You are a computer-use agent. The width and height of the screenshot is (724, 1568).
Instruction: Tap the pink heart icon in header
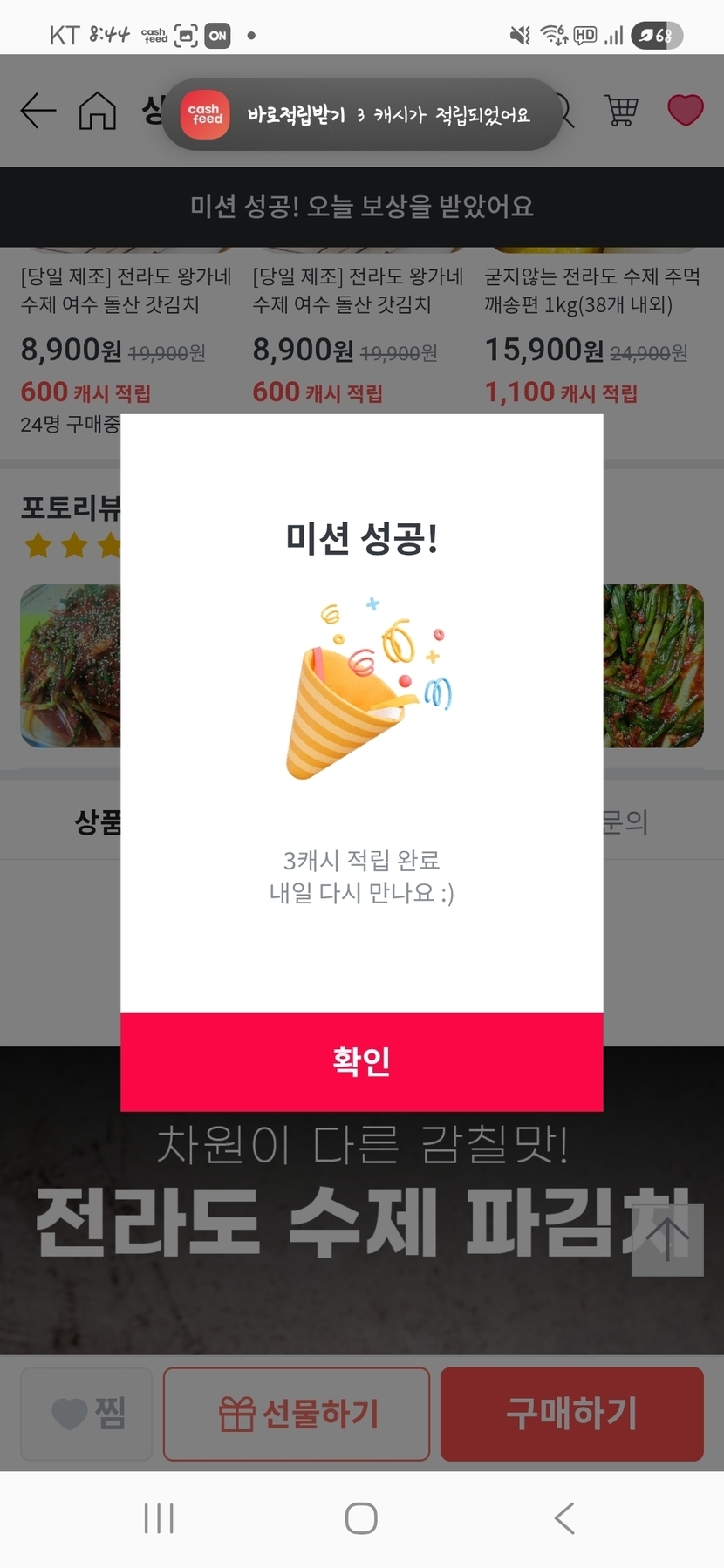[685, 111]
